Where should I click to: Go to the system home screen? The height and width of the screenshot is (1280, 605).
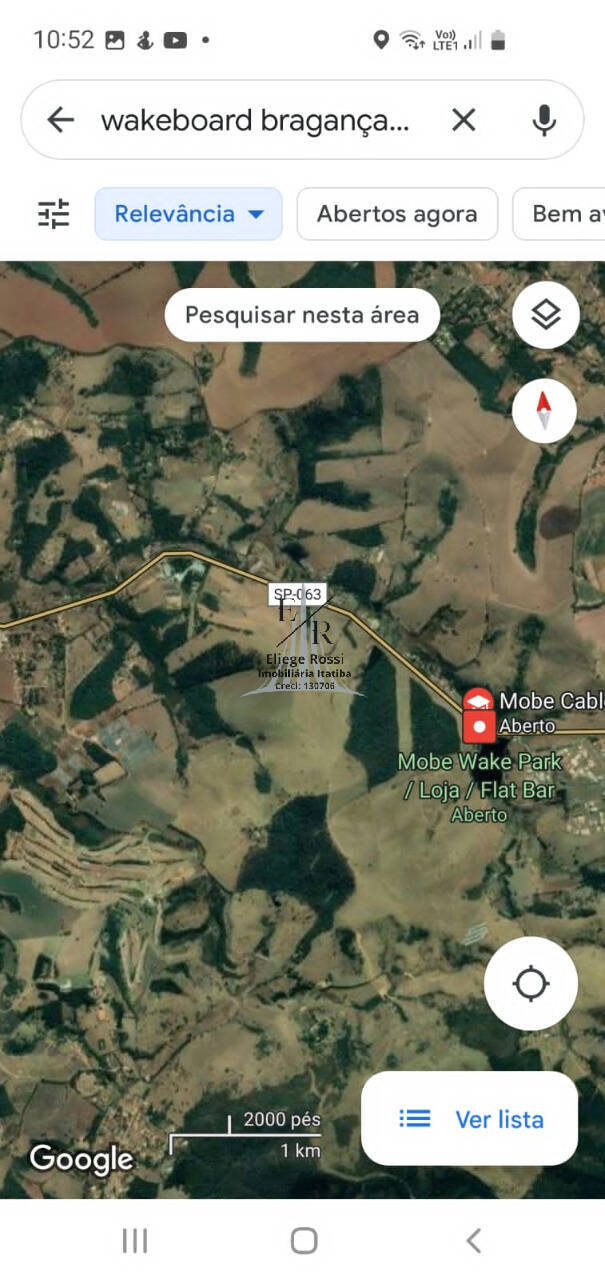pos(304,1241)
